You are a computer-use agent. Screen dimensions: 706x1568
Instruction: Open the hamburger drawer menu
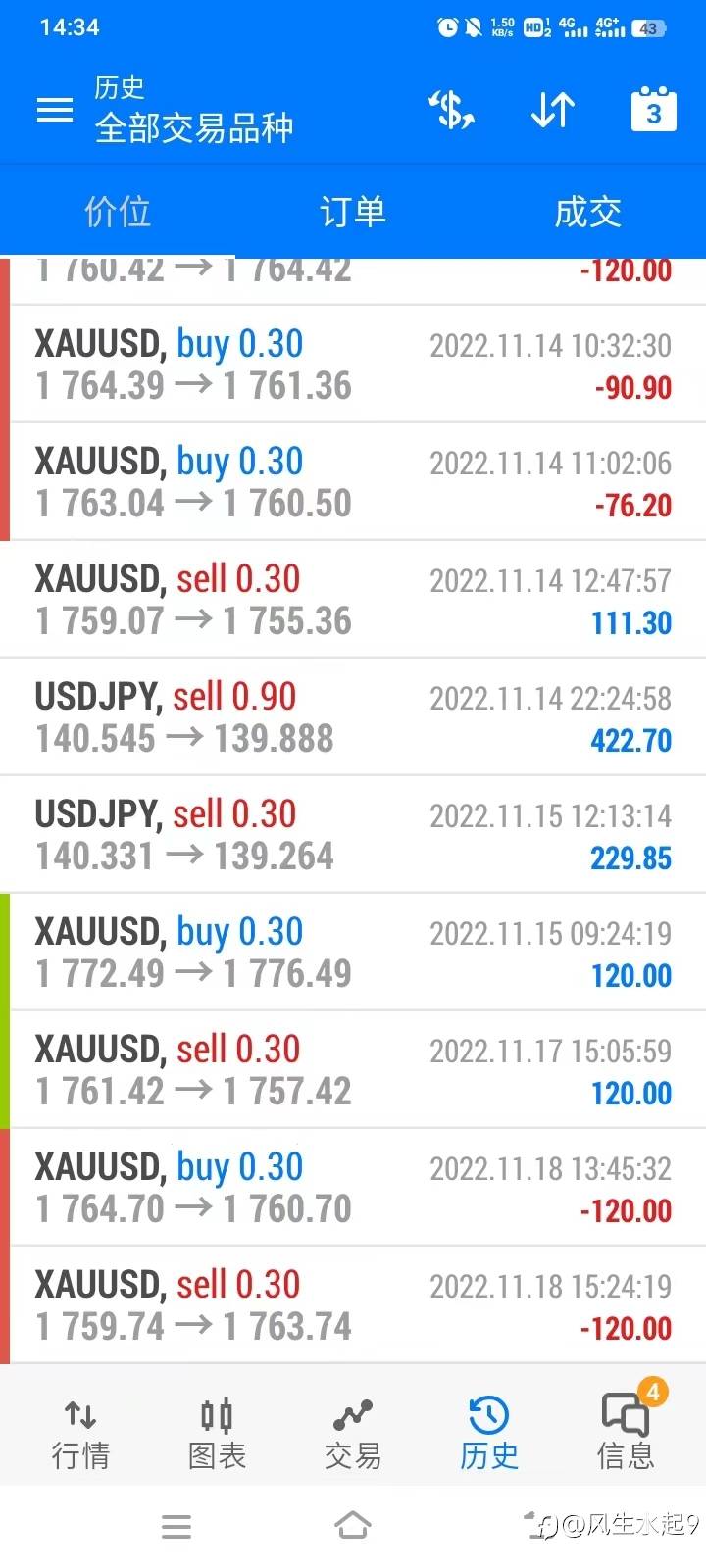[55, 110]
